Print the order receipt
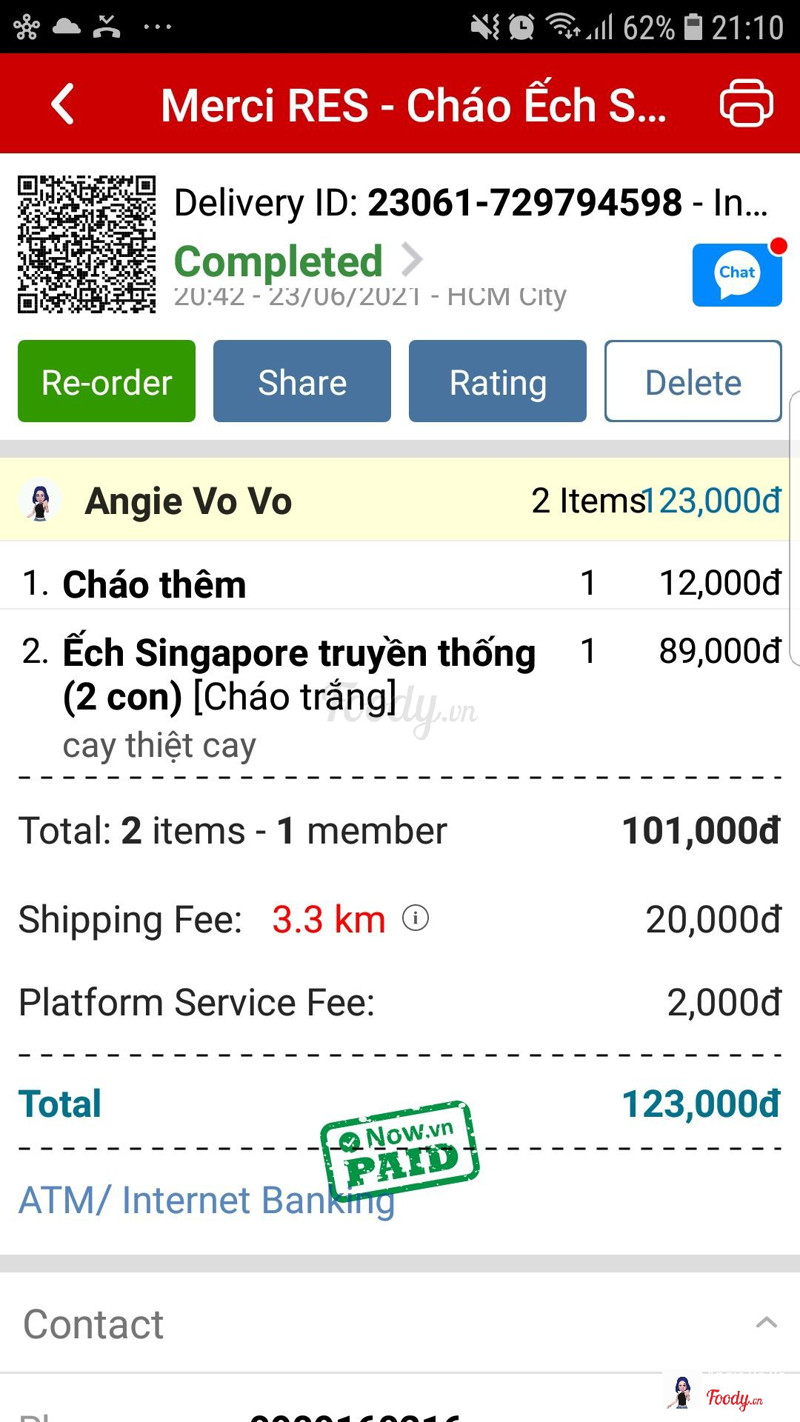800x1422 pixels. [746, 103]
